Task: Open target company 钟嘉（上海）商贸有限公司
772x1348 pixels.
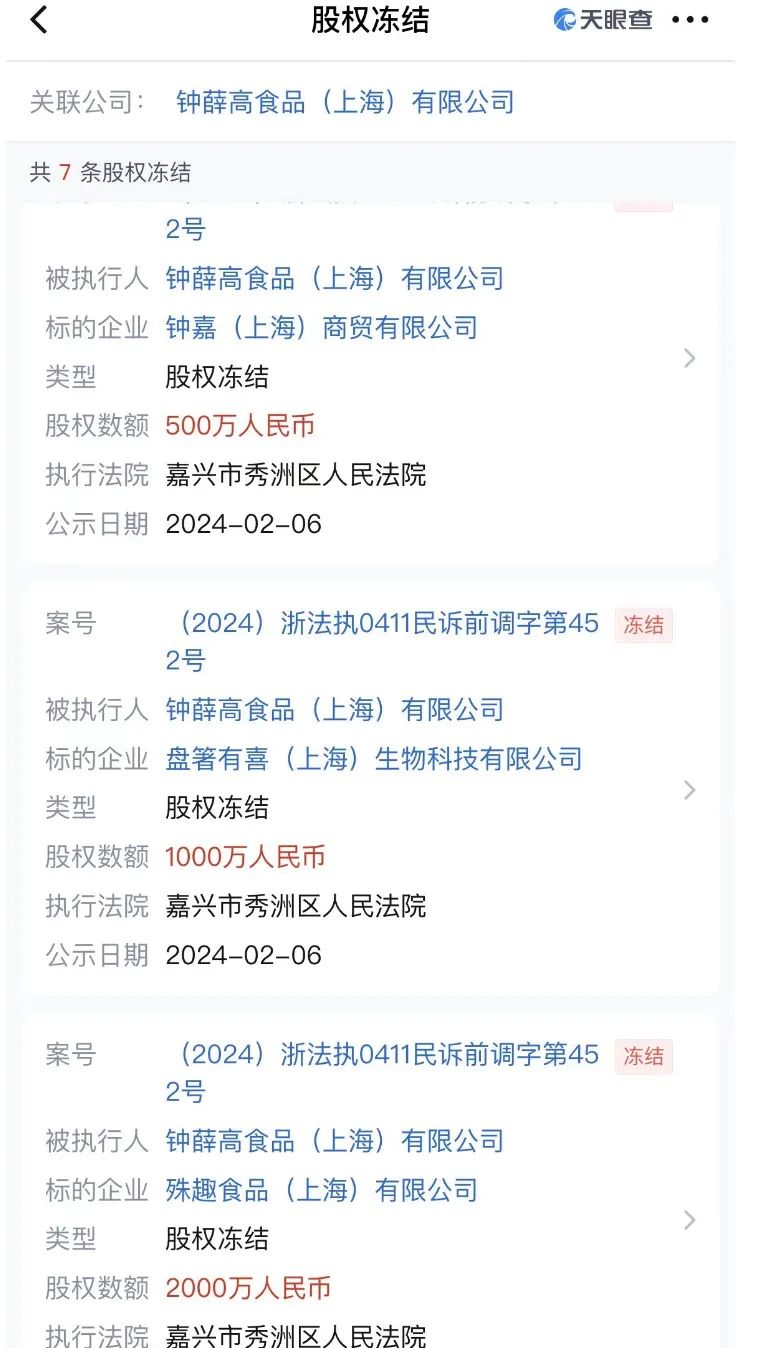Action: (321, 328)
